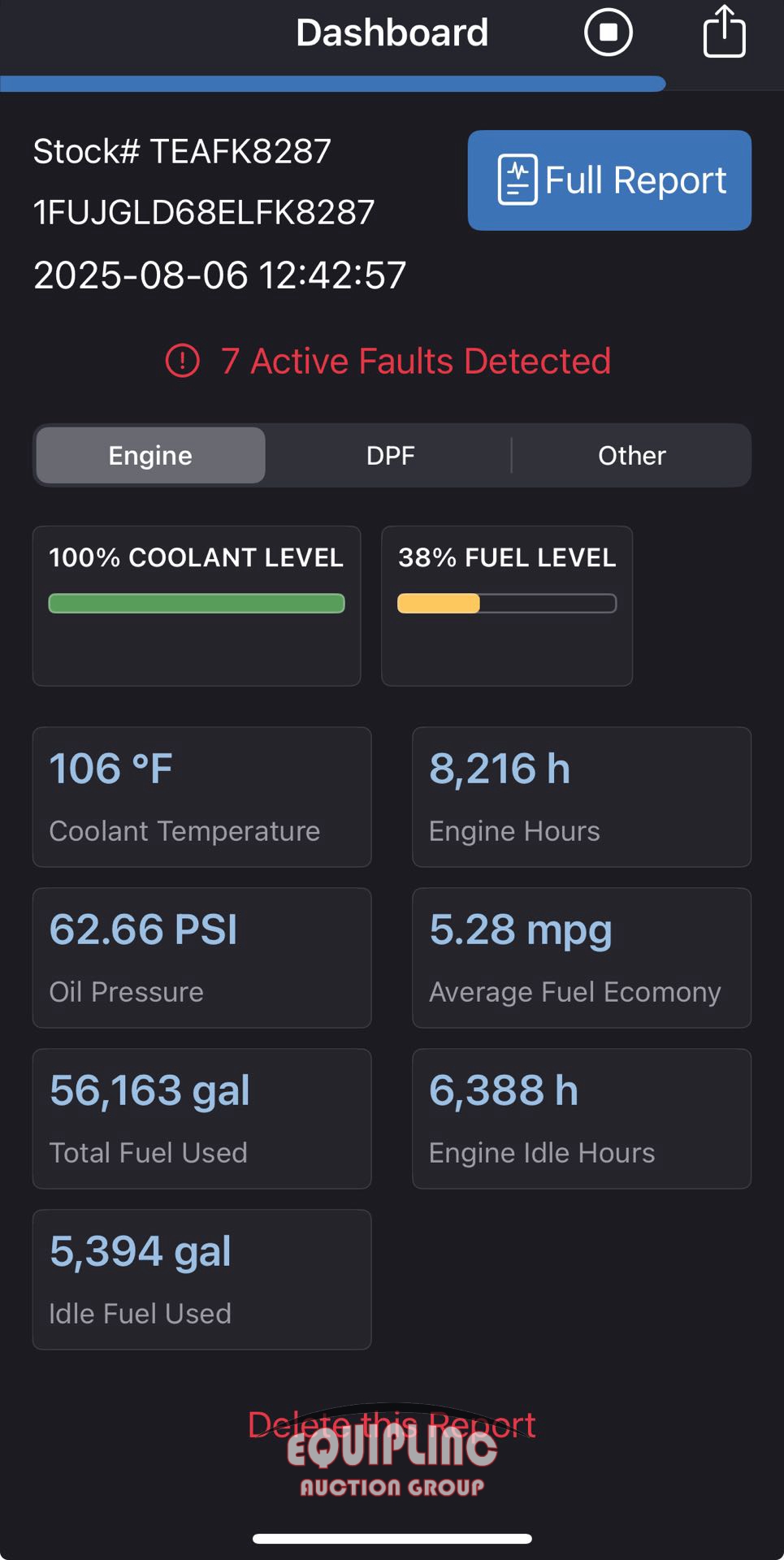Share the dashboard report

[724, 31]
